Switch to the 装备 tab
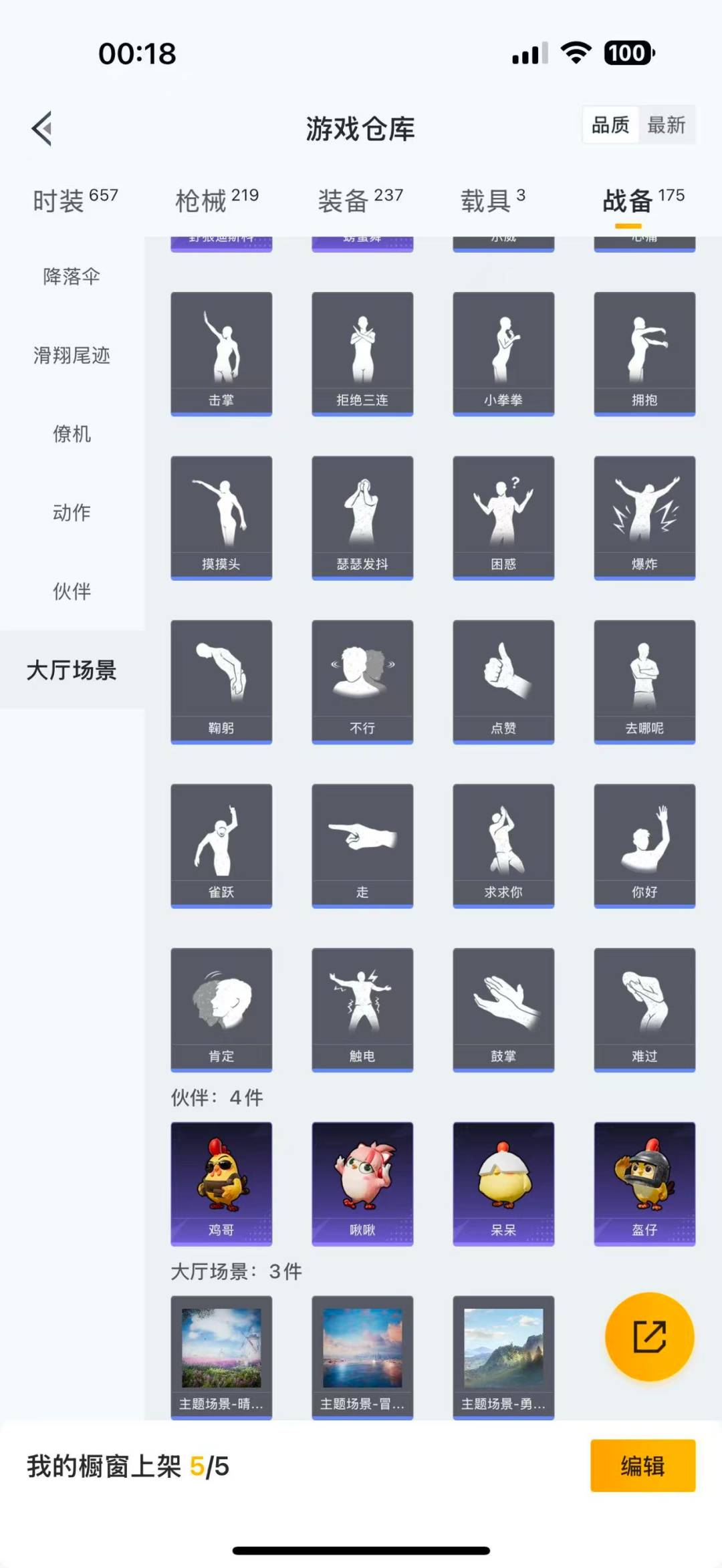This screenshot has width=722, height=1568. tap(360, 200)
